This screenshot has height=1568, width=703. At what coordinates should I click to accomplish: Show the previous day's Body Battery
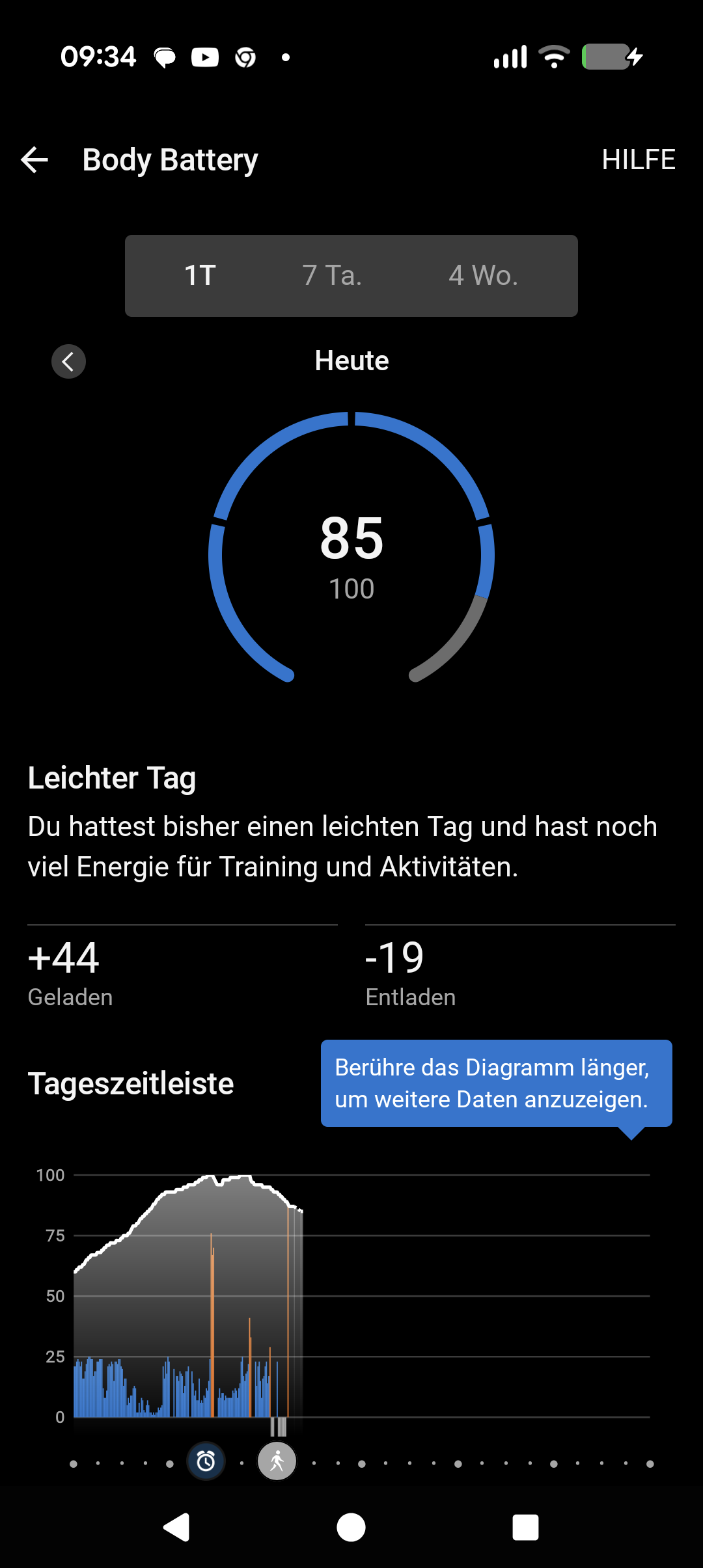click(x=68, y=361)
